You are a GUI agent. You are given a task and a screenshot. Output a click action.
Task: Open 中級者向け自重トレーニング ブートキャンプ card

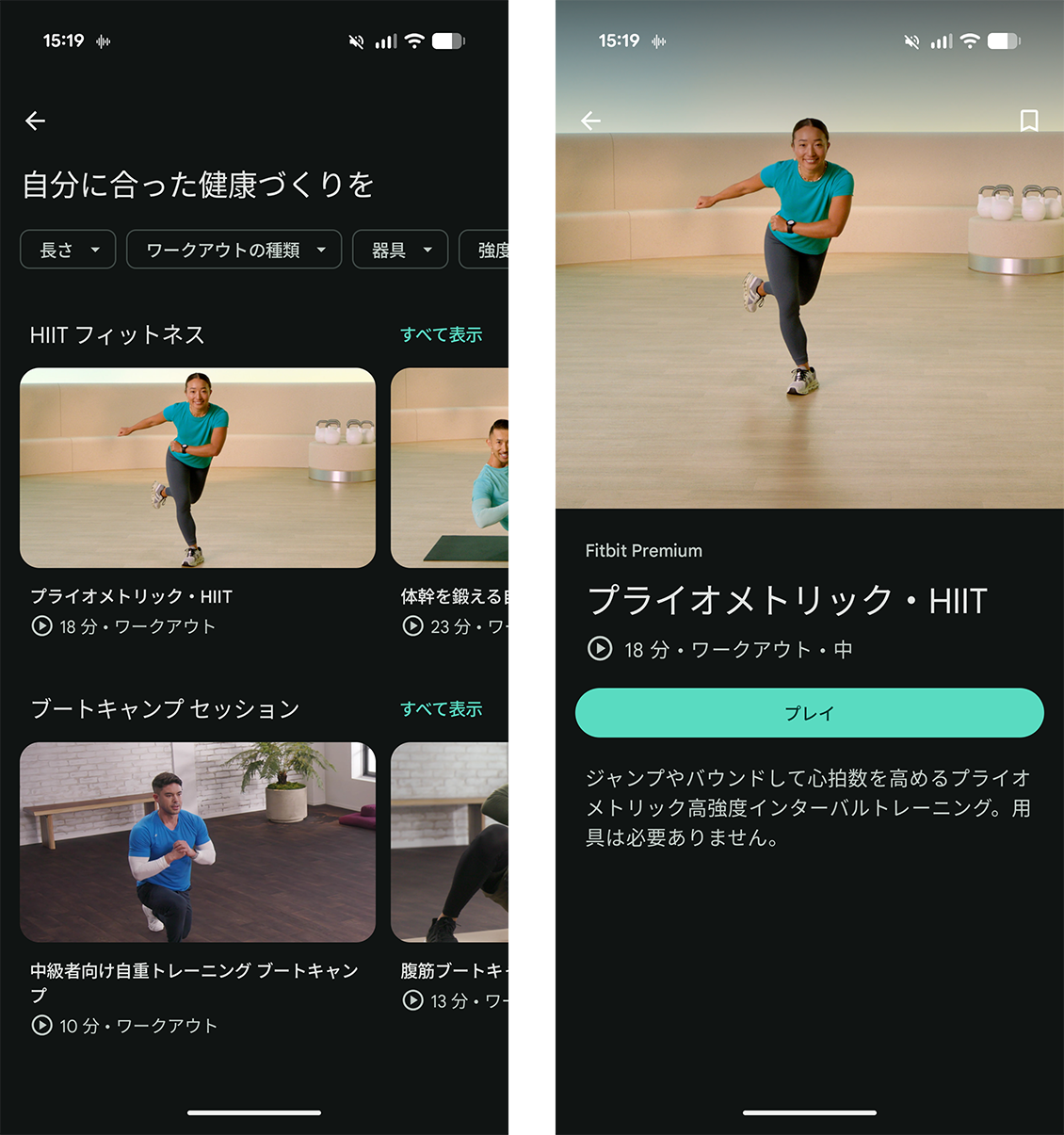pyautogui.click(x=198, y=842)
